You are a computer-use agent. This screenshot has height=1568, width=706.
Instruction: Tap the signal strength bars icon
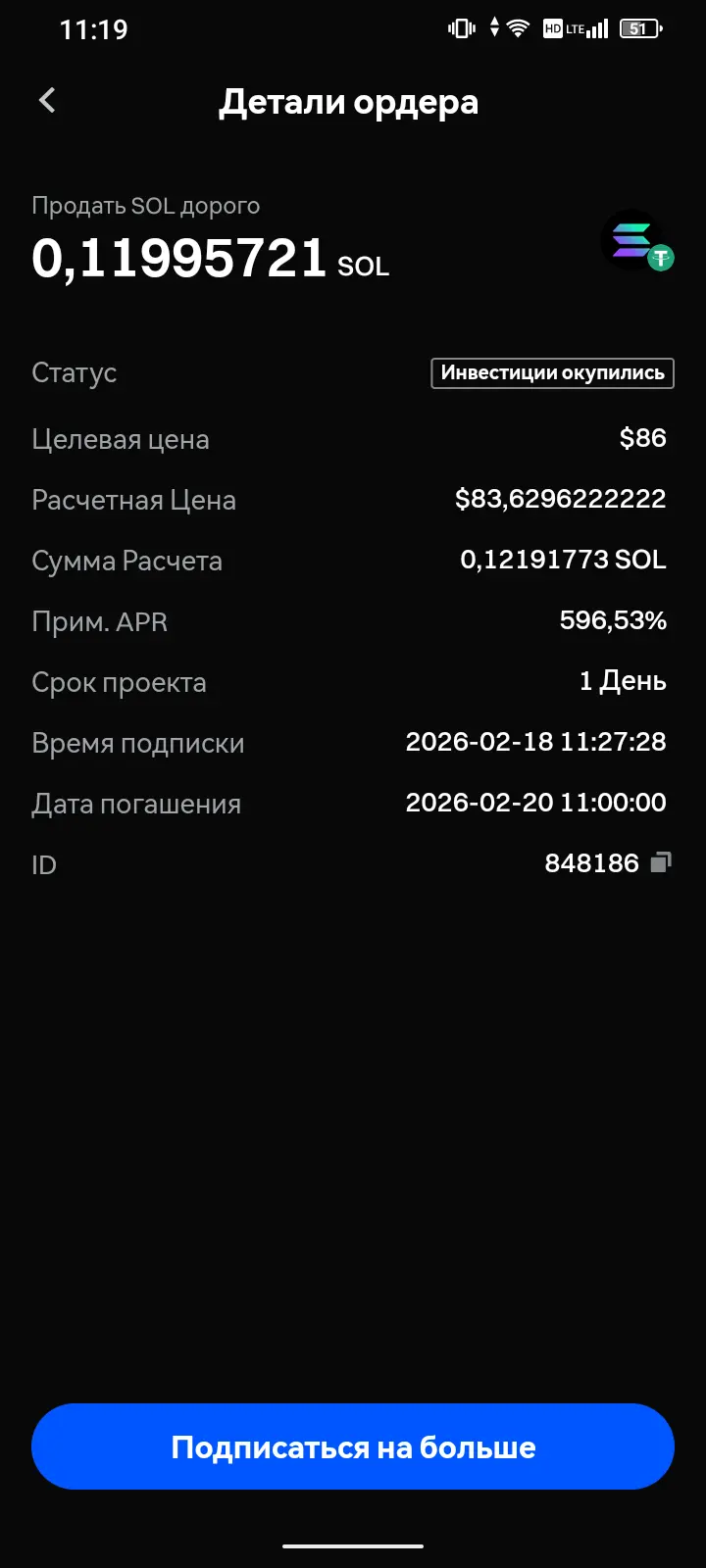(599, 28)
